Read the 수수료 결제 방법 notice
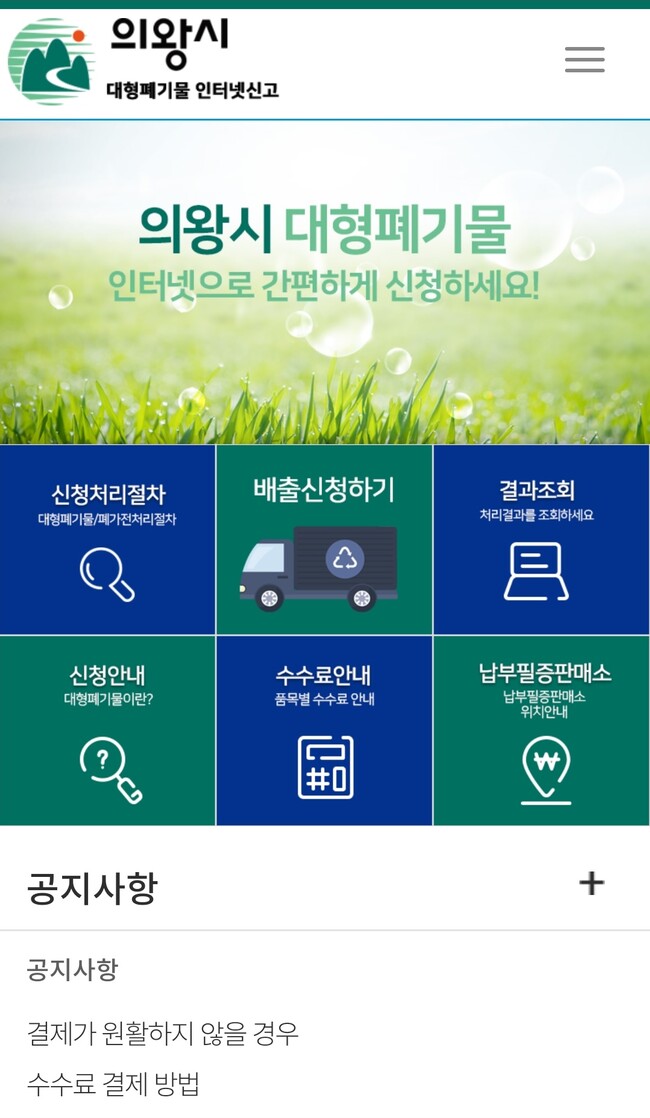Screen dimensions: 650x1118 point(114,1084)
